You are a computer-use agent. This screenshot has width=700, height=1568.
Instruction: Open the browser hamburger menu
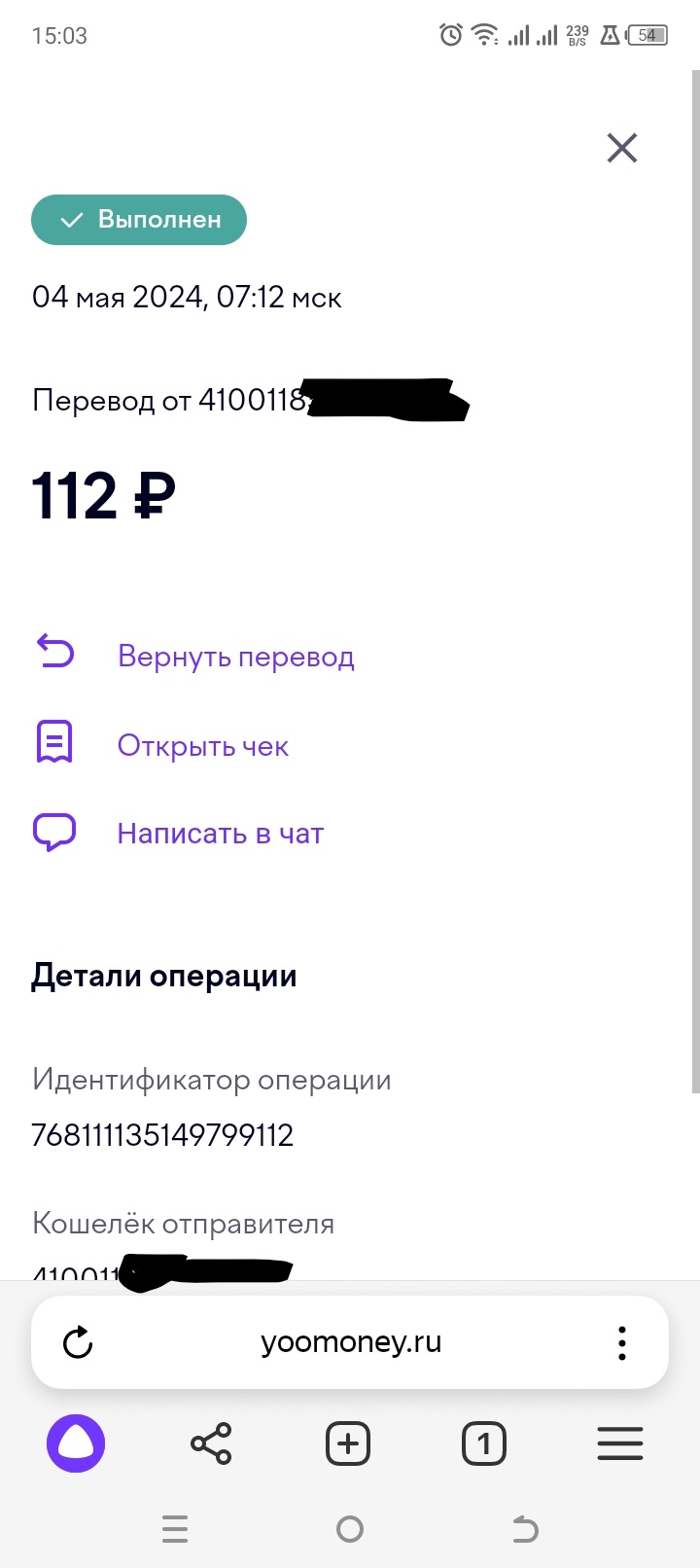tap(620, 1443)
